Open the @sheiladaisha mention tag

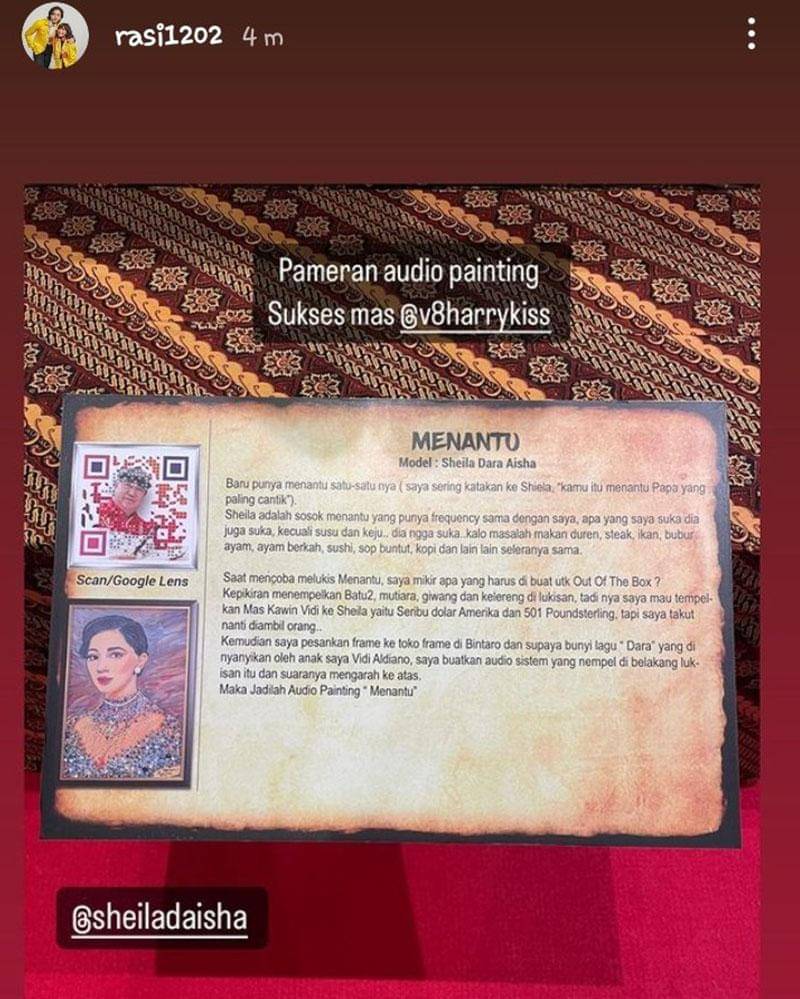[x=159, y=918]
